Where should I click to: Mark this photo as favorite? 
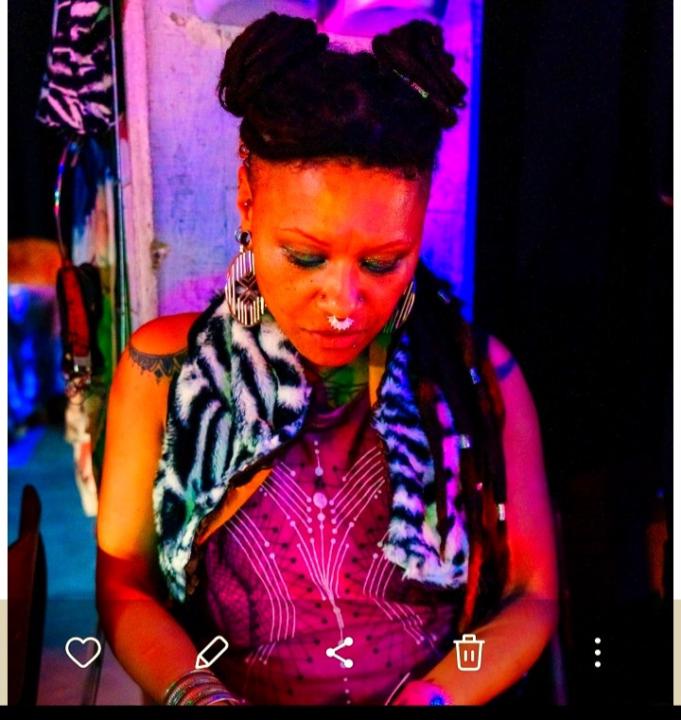[x=83, y=652]
